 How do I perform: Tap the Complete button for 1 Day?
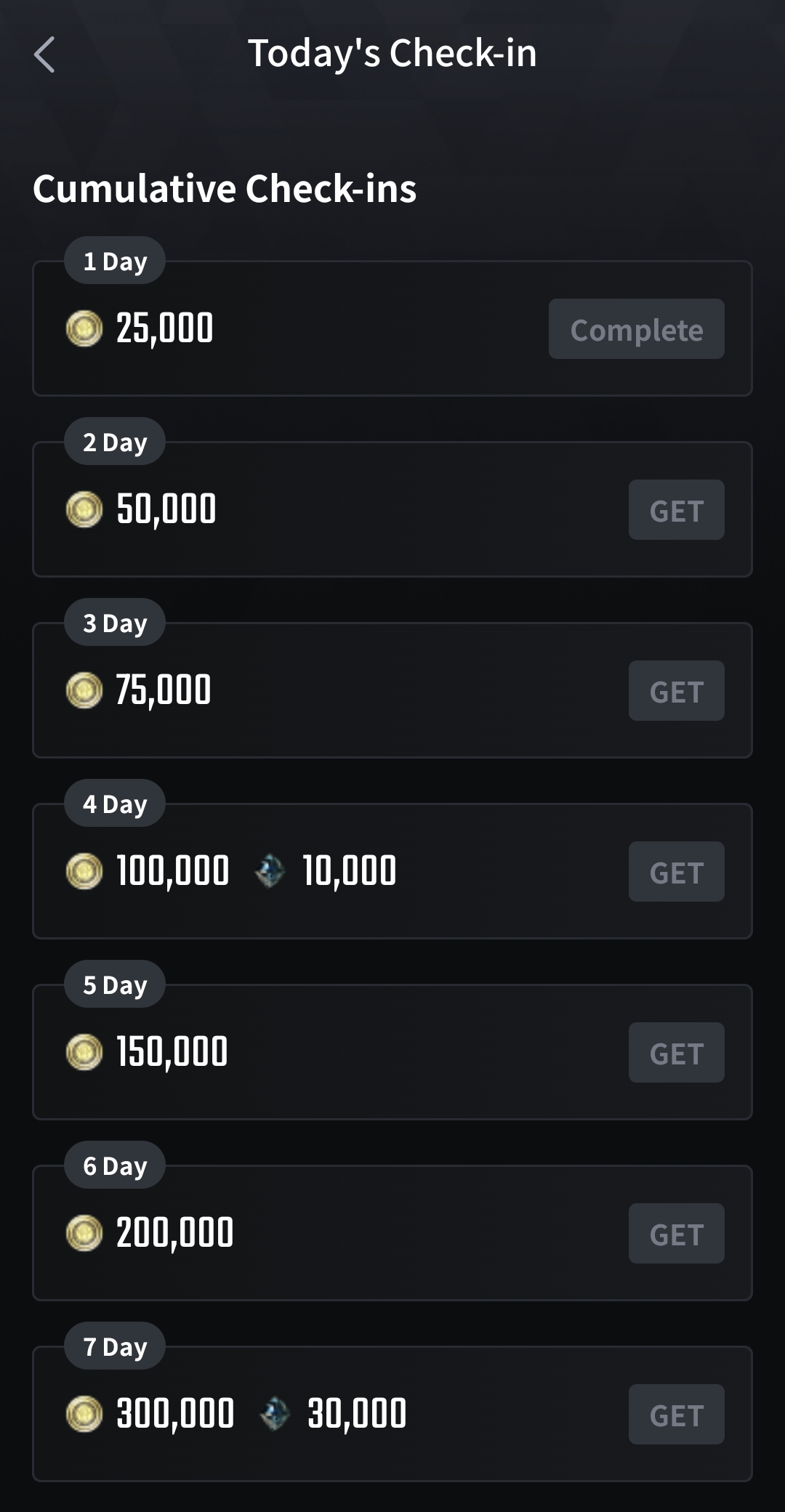tap(636, 329)
